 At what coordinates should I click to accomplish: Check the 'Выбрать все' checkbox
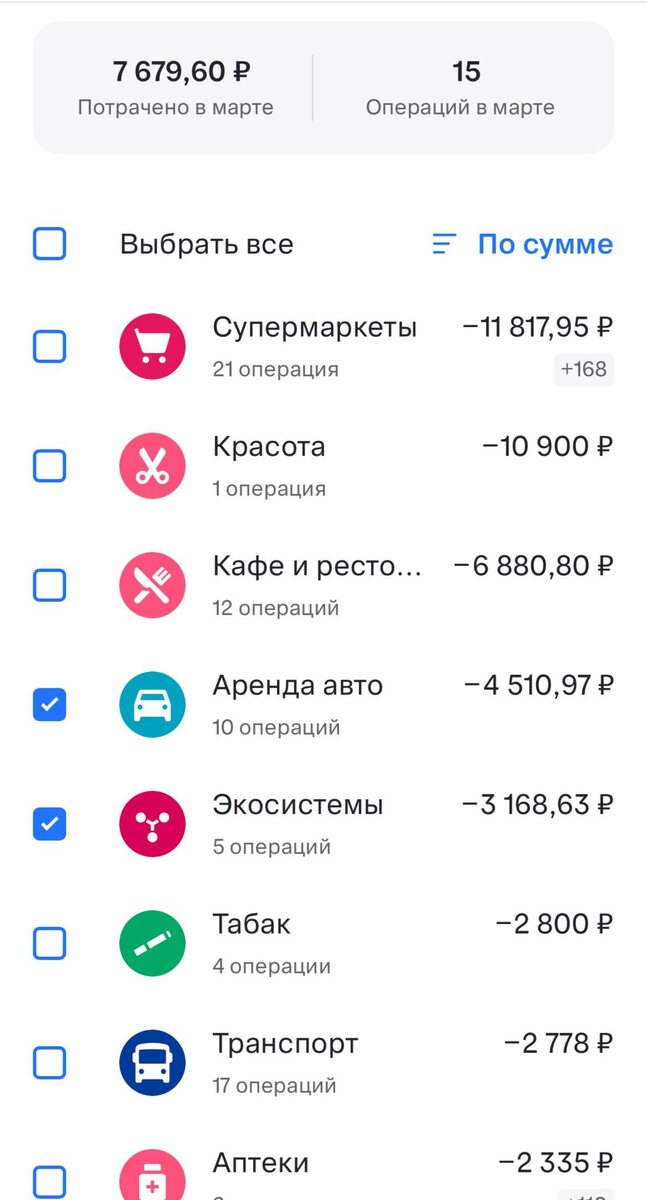[50, 244]
